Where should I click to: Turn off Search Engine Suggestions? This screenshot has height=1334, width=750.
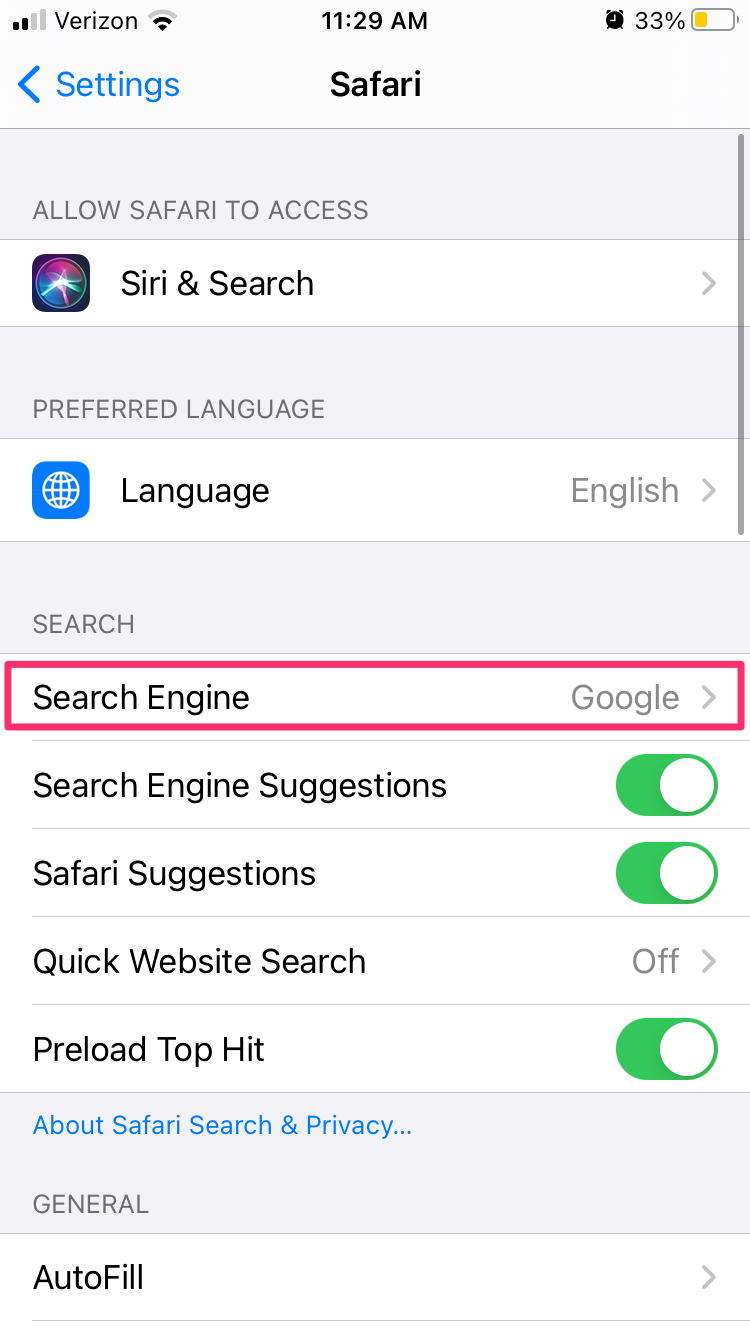(666, 785)
